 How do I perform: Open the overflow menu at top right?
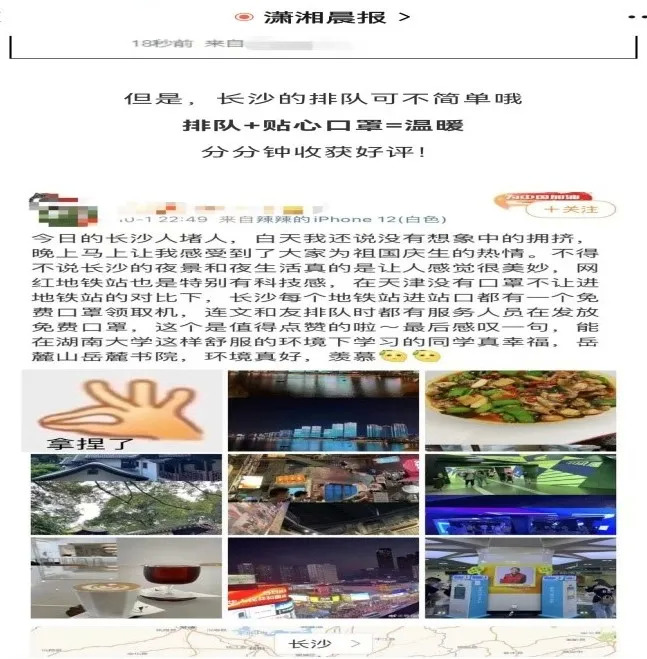tap(636, 17)
